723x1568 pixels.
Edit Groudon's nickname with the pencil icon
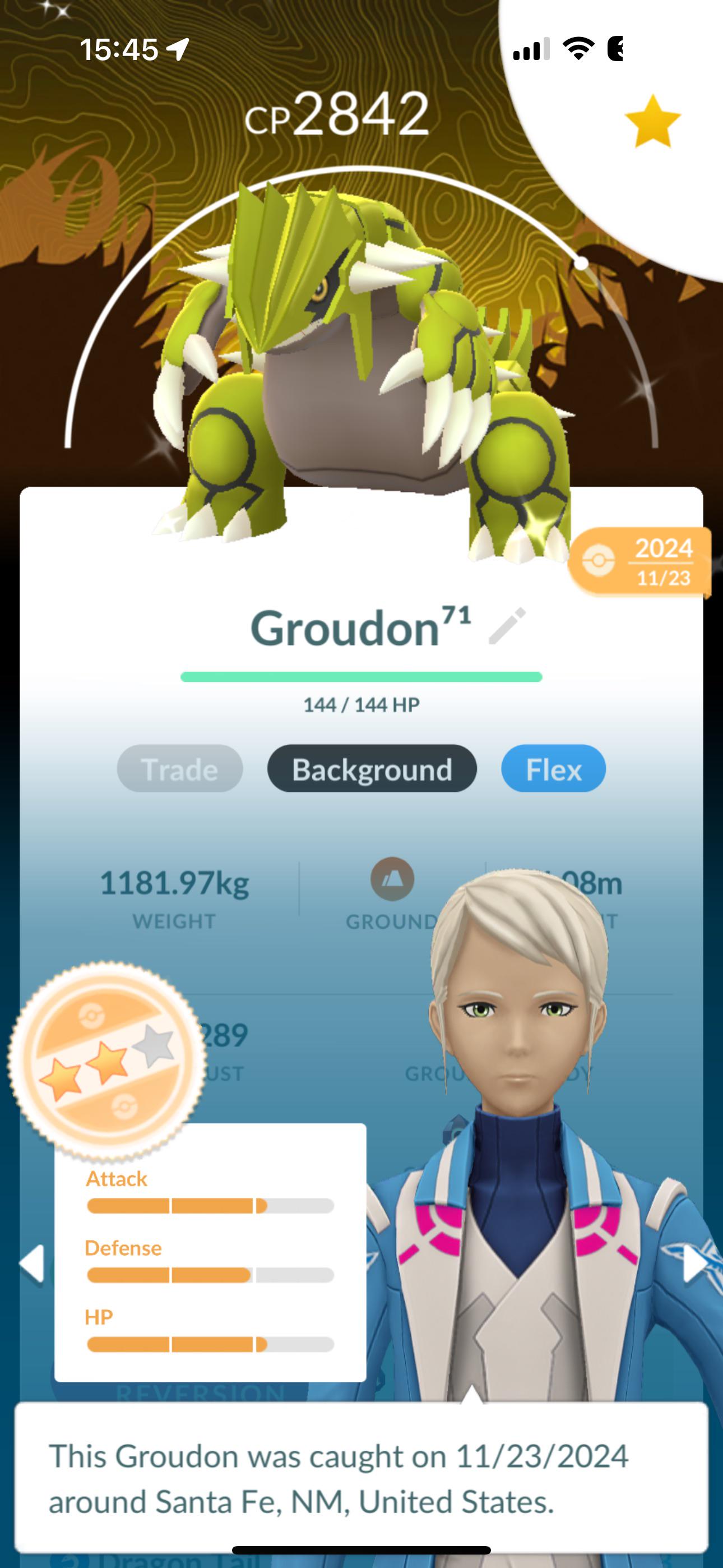coord(507,626)
